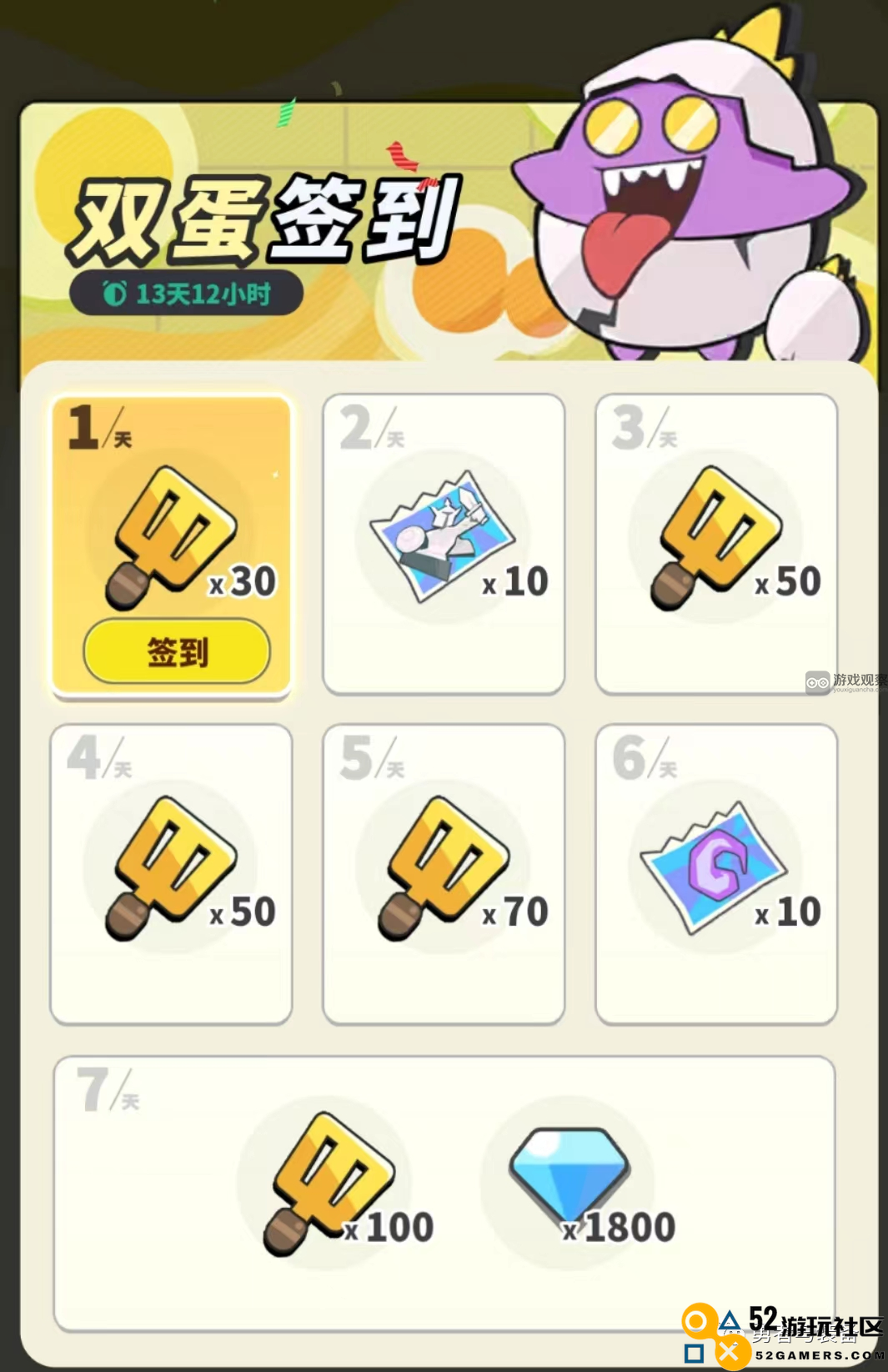
Task: View the day 6 purple ticket card
Action: click(716, 873)
